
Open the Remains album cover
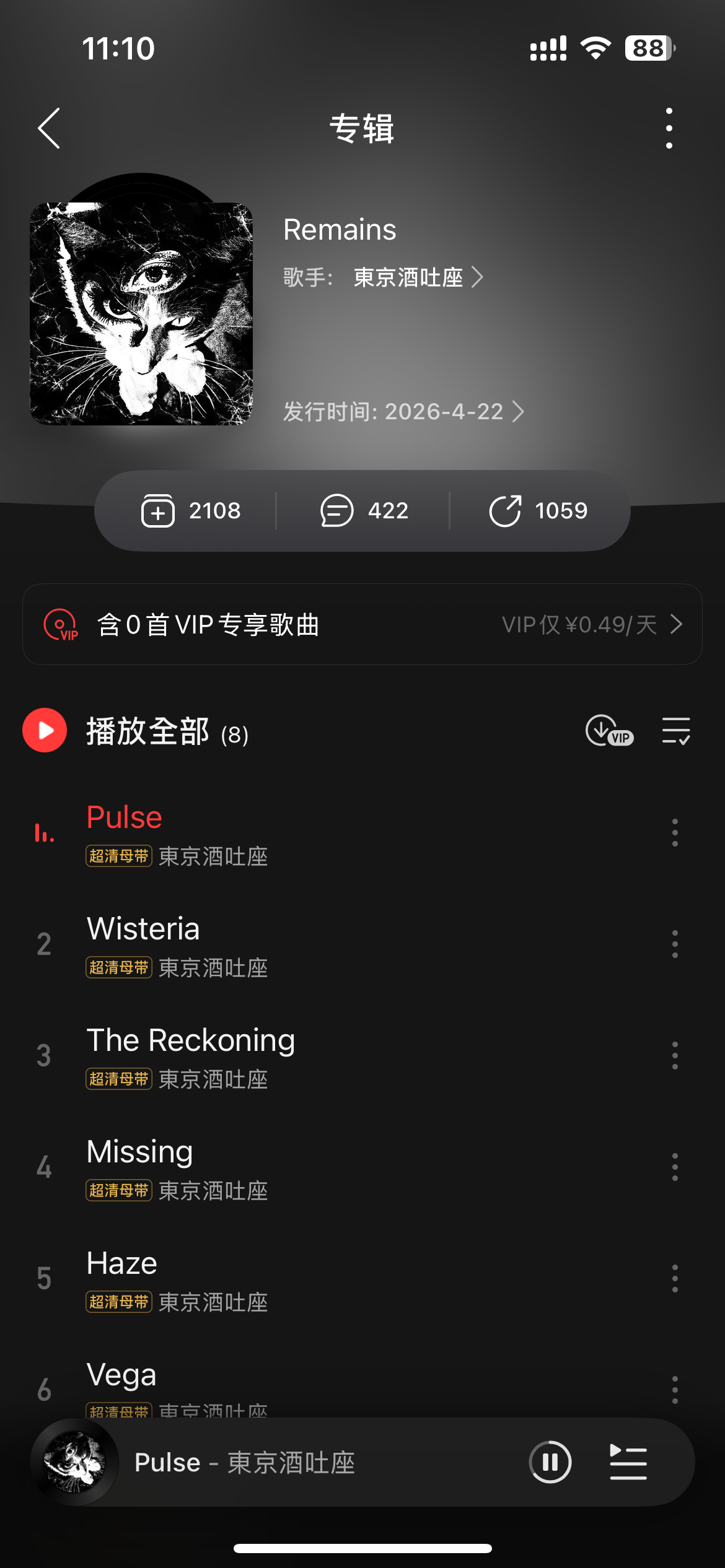coord(141,313)
